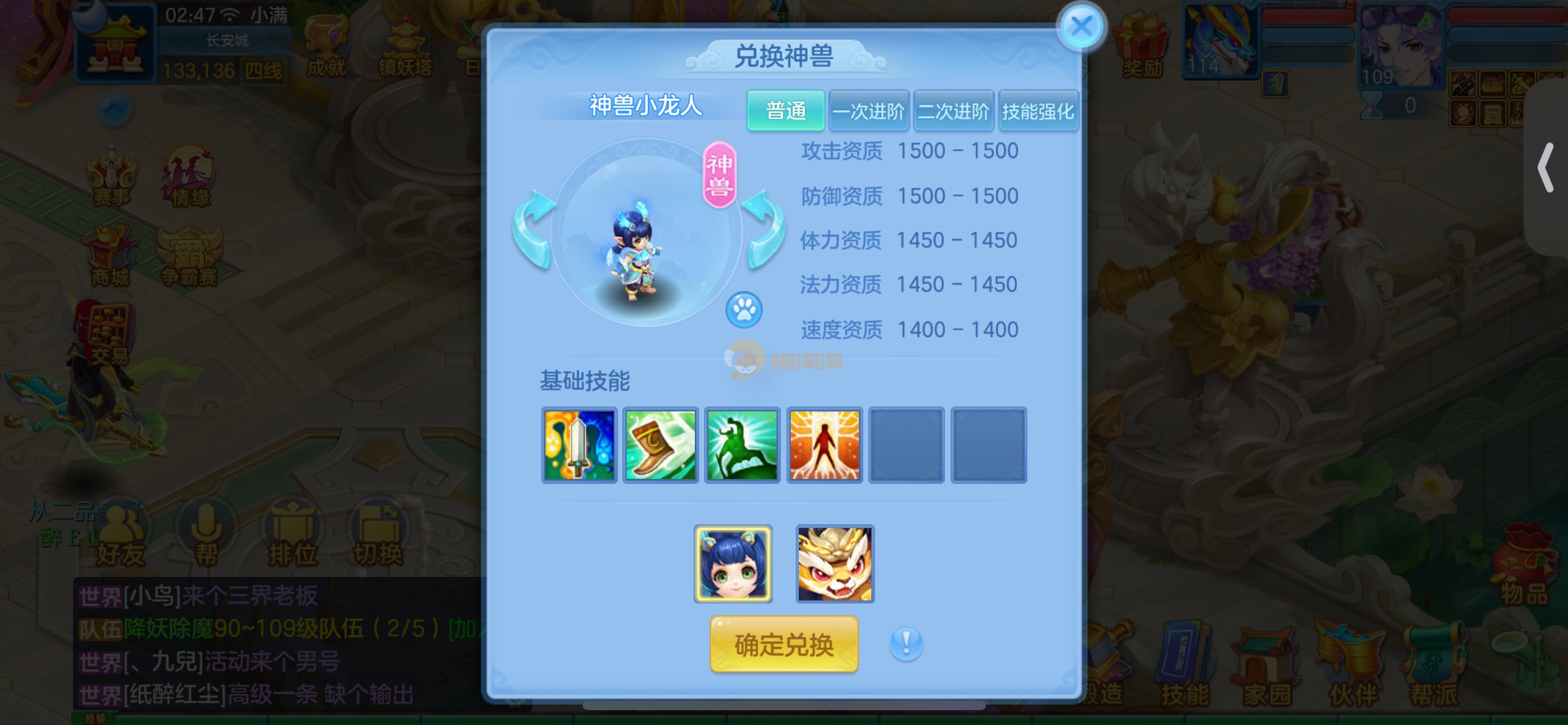Confirm exchange with 确定兑换 button
This screenshot has height=725, width=1568.
[784, 644]
